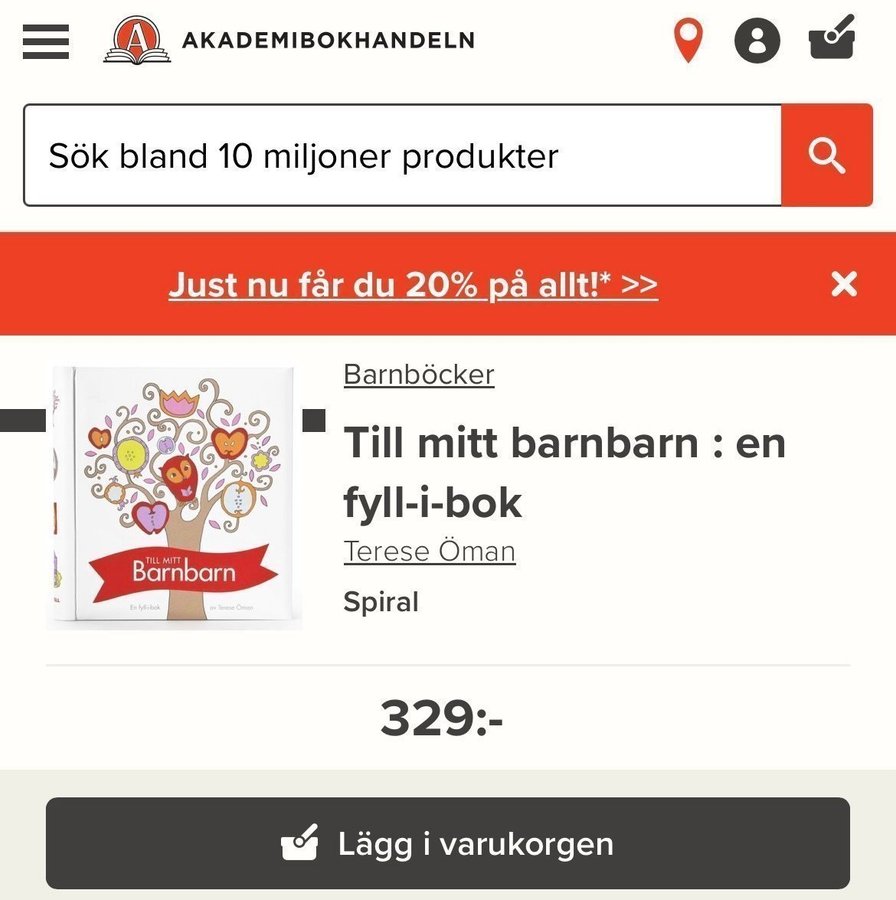
Task: Add book with Lägg i varukorgen
Action: (x=447, y=843)
